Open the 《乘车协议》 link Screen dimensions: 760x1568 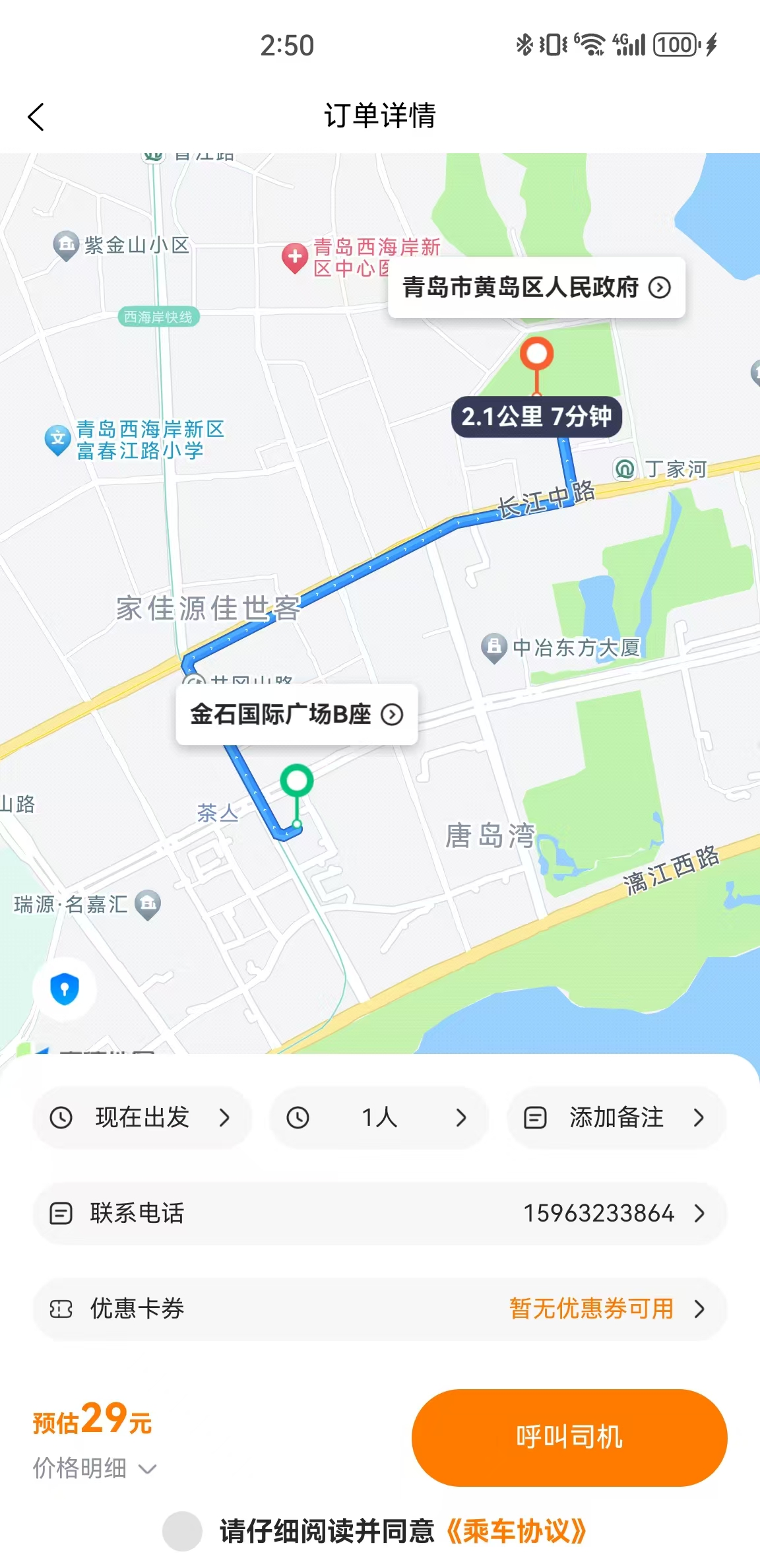(x=516, y=1531)
